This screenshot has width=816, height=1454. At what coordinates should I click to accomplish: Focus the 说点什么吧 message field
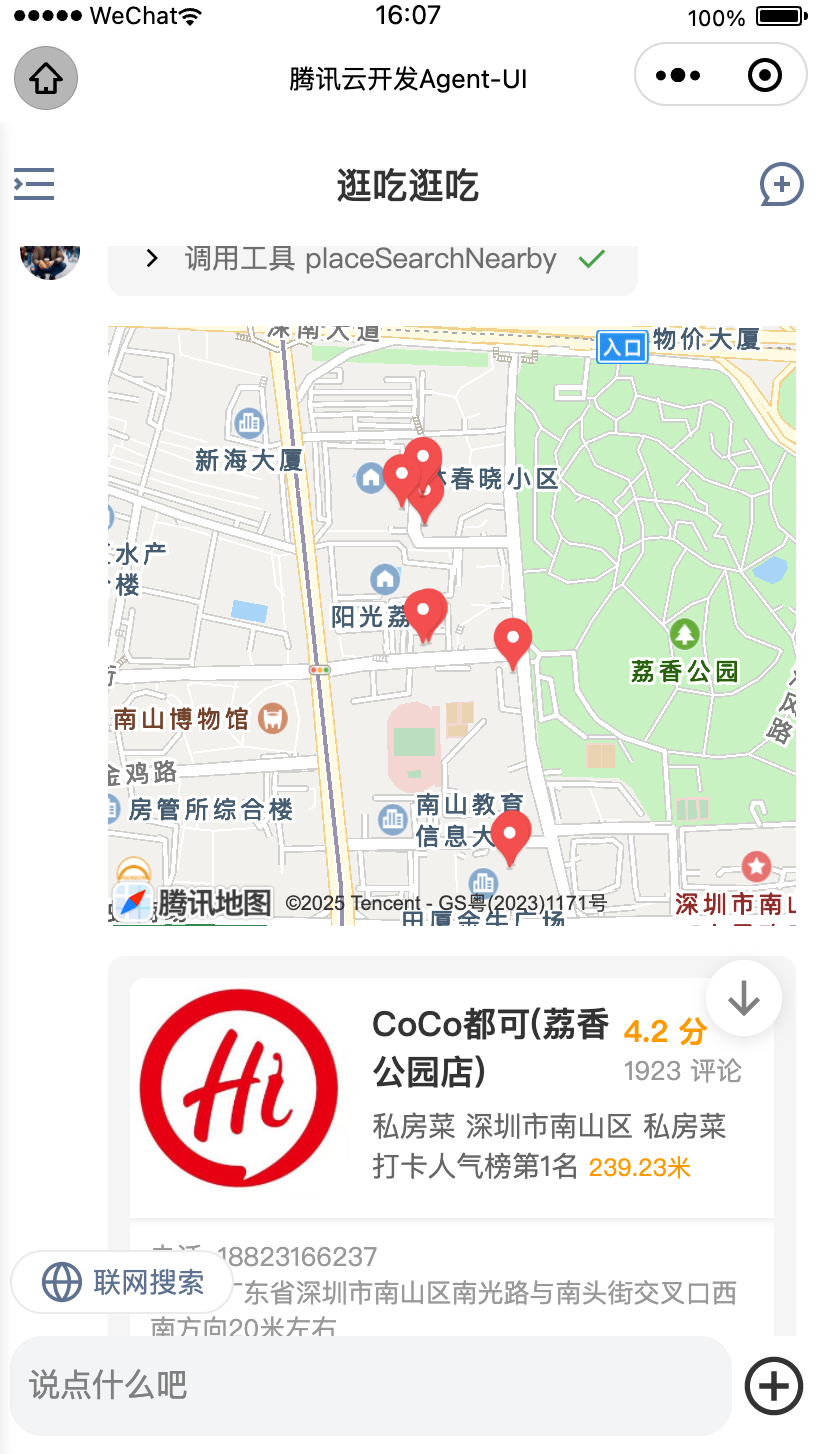point(370,1385)
